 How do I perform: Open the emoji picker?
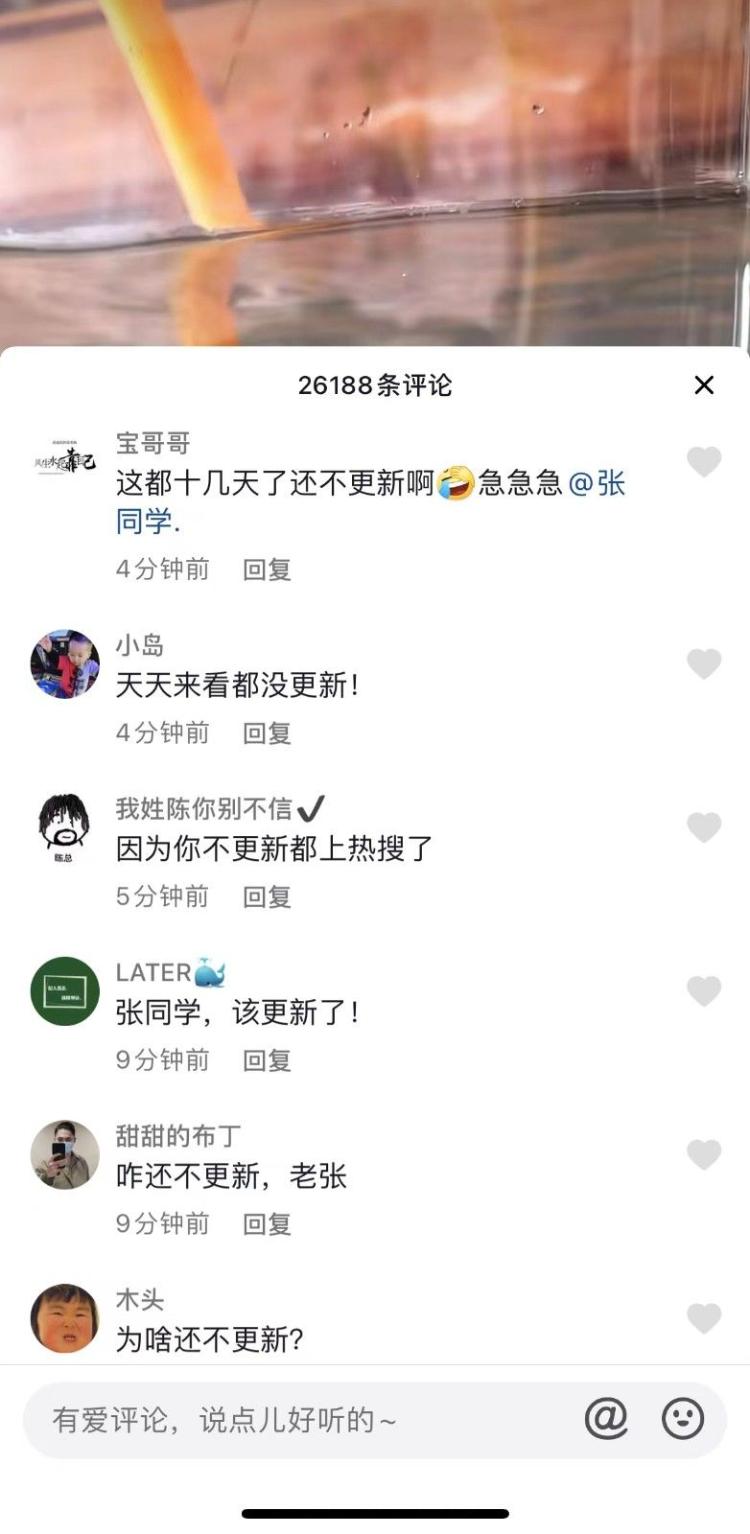click(683, 1419)
